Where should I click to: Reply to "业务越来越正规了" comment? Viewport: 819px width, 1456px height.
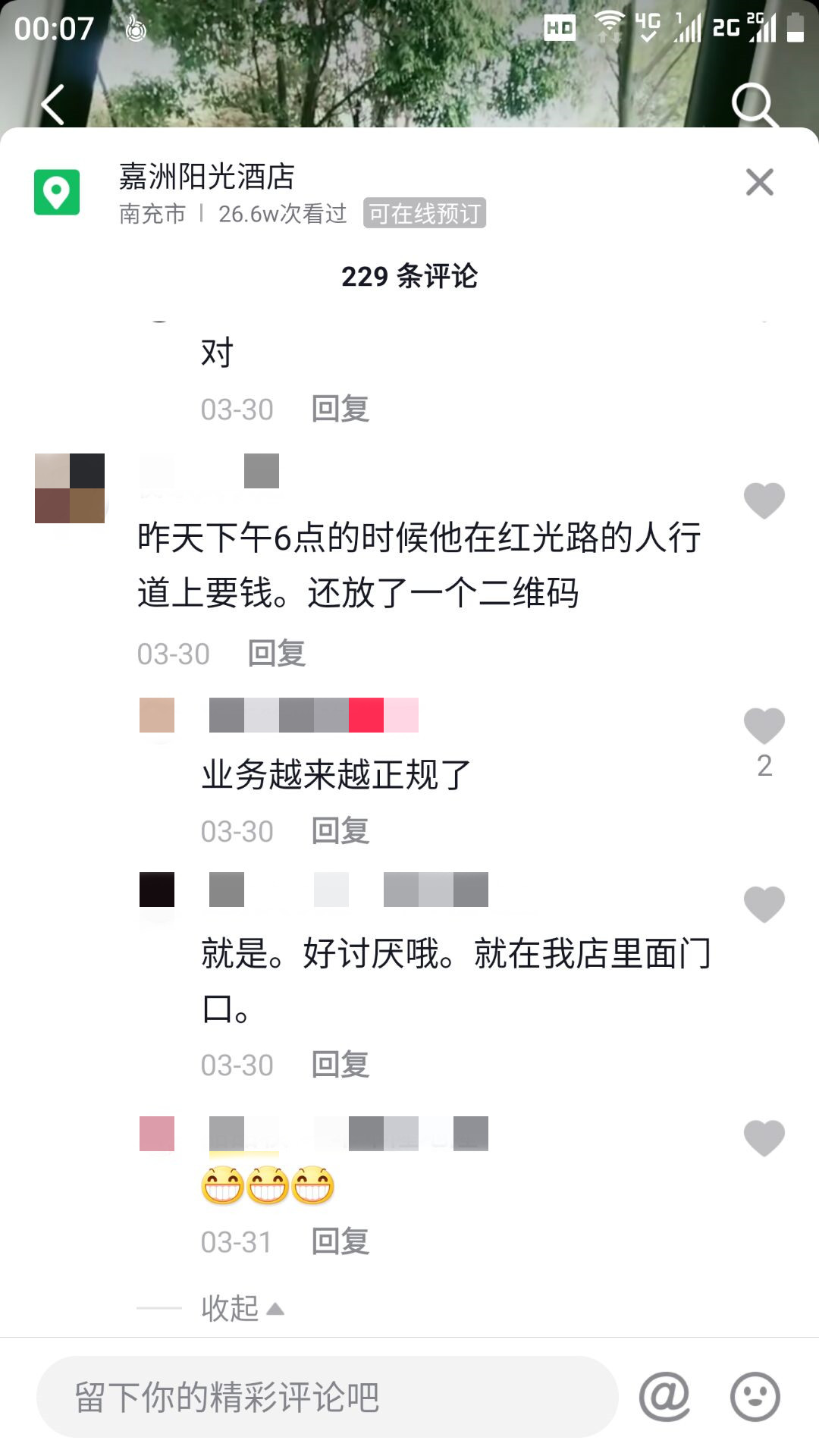tap(340, 831)
